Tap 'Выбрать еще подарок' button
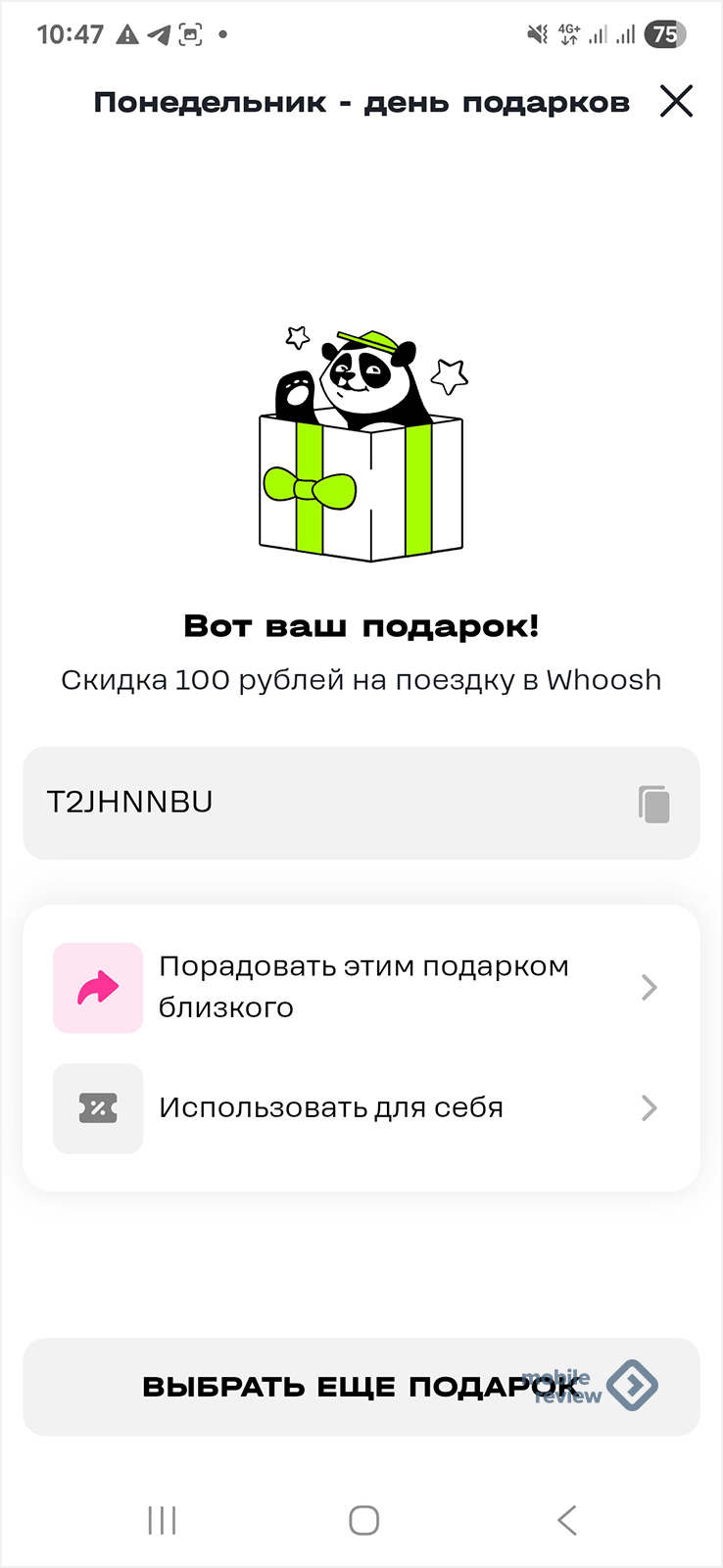This screenshot has height=1568, width=723. 361,1387
